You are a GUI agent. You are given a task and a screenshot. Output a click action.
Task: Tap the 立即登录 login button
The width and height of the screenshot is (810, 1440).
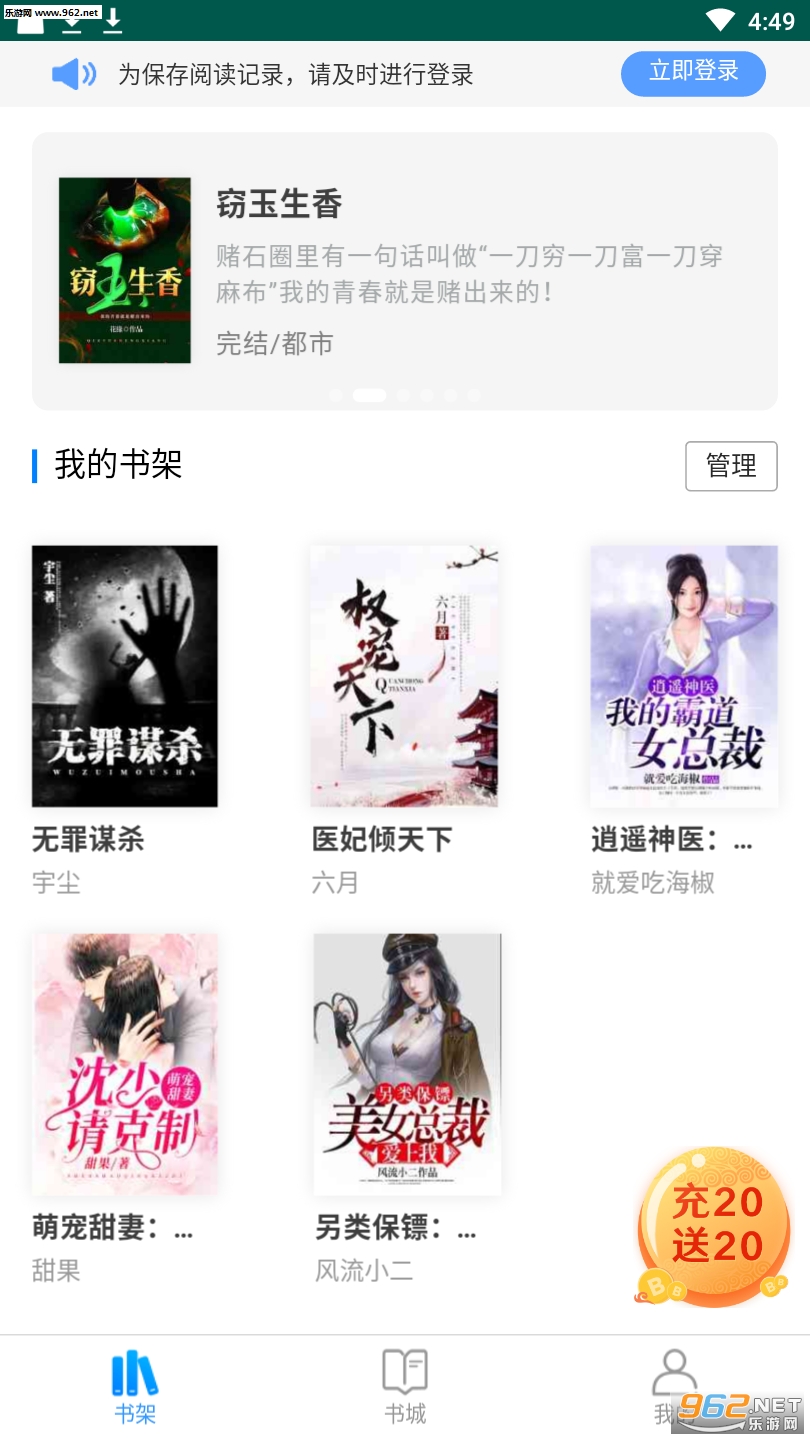(x=693, y=73)
